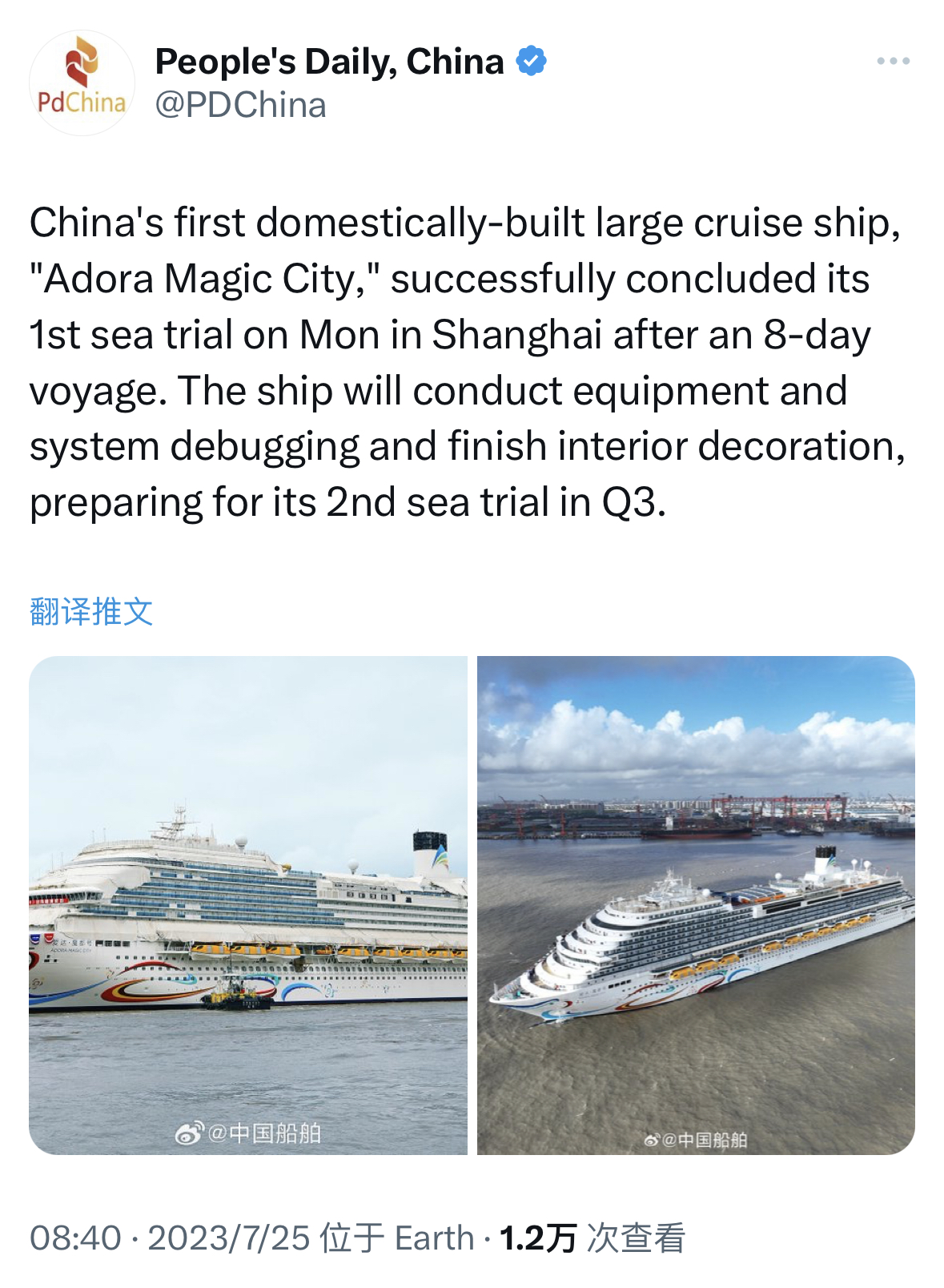
Task: Click the Weibo watermark icon on right photo
Action: 652,1141
